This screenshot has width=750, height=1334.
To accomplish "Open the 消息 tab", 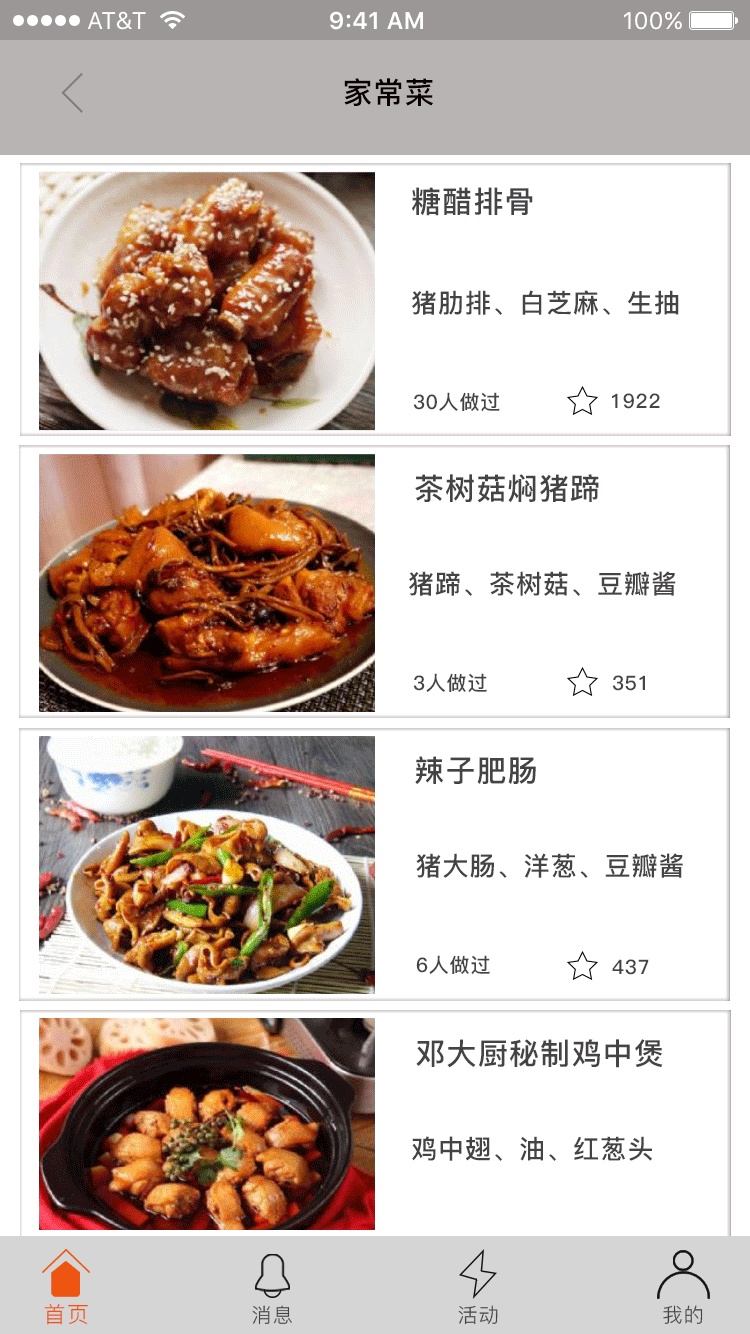I will [272, 1287].
